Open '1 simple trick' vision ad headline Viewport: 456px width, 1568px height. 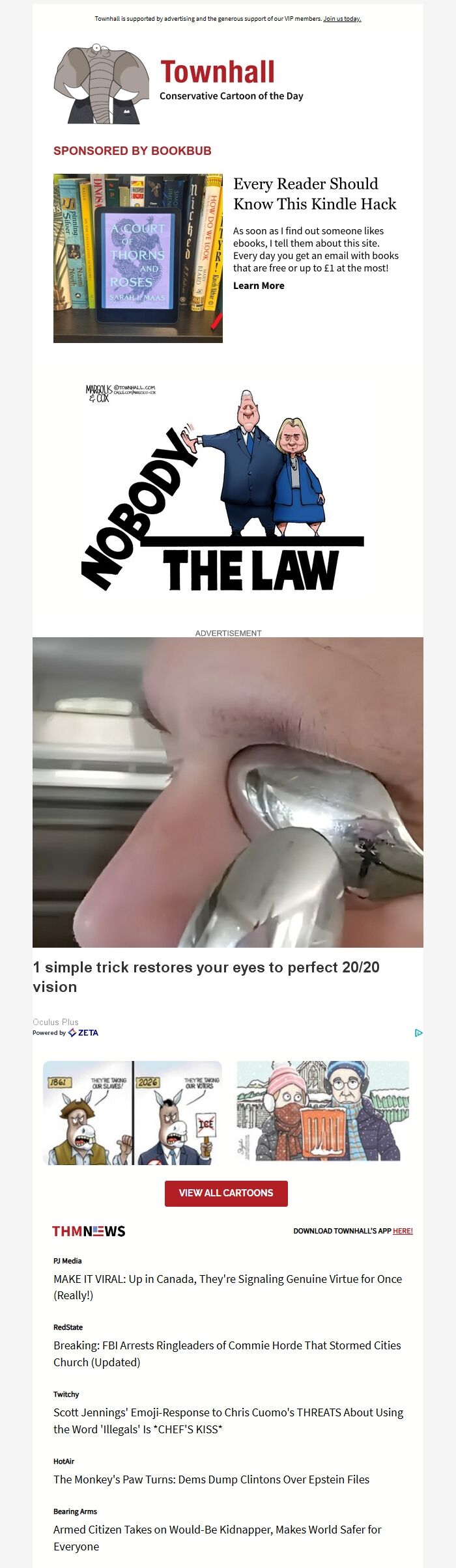pos(206,976)
